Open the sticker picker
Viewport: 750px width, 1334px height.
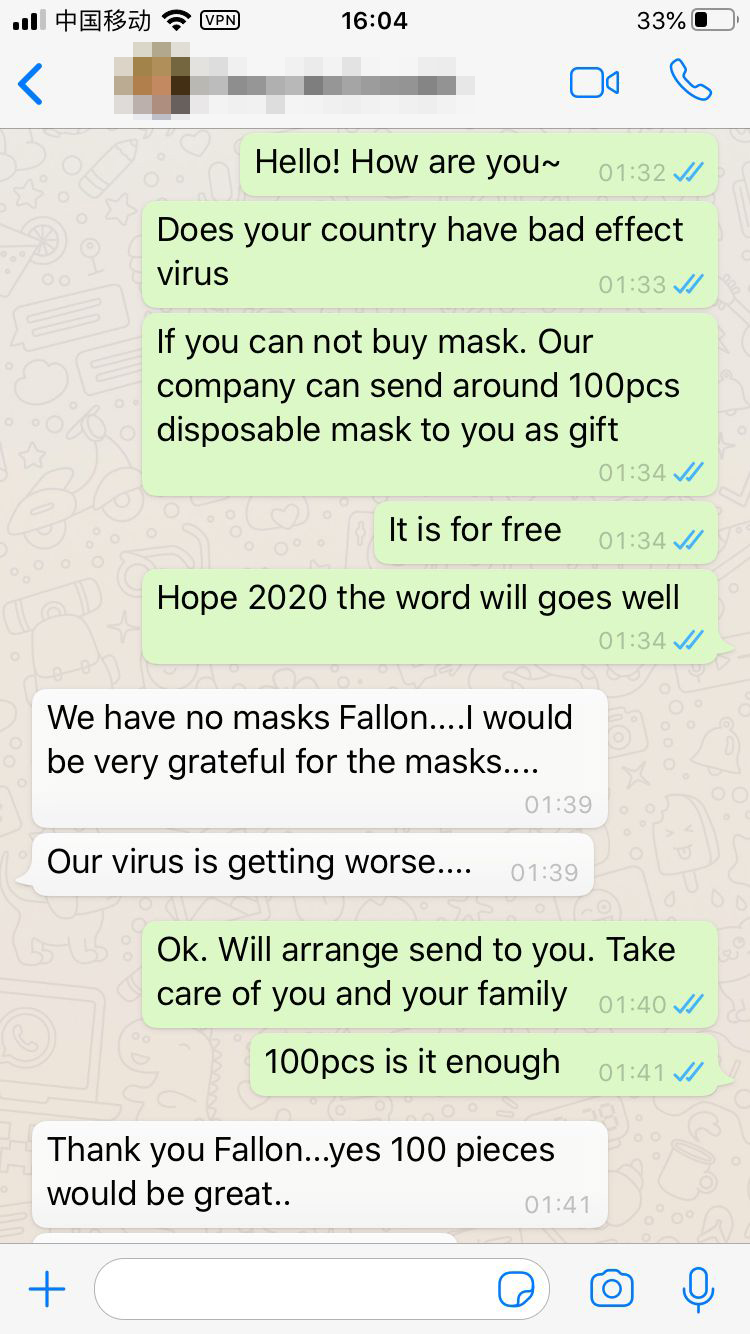[x=516, y=1290]
